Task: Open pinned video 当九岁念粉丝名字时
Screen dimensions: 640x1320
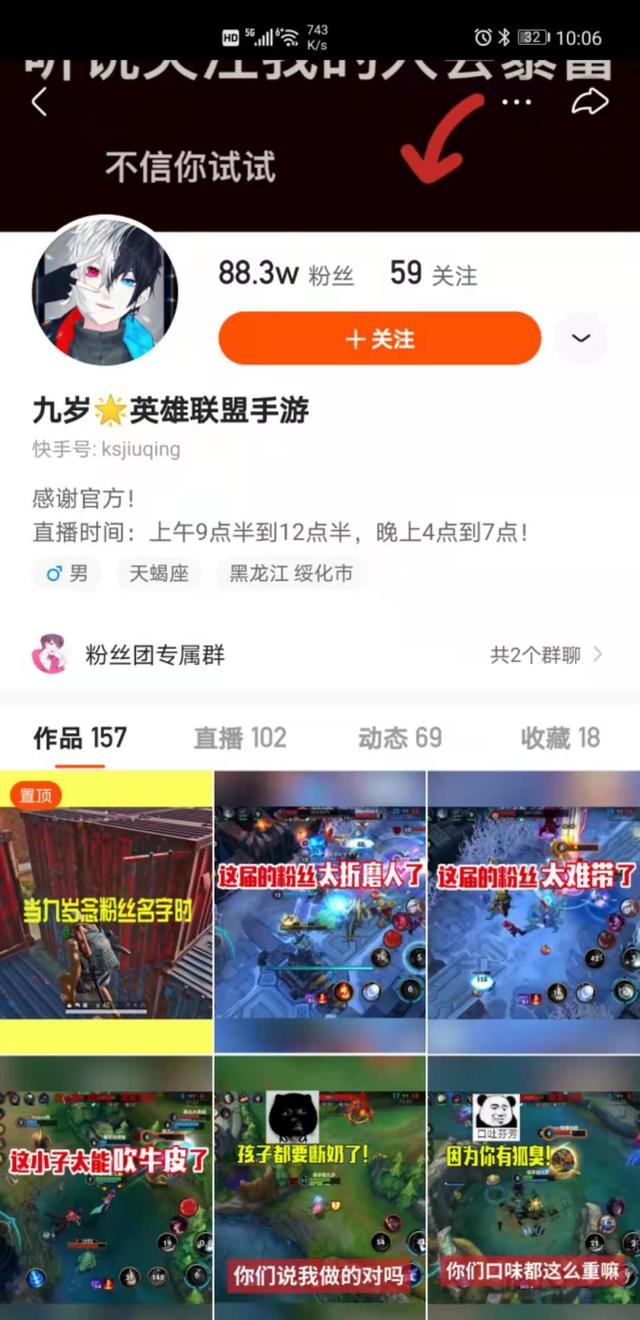Action: [106, 912]
